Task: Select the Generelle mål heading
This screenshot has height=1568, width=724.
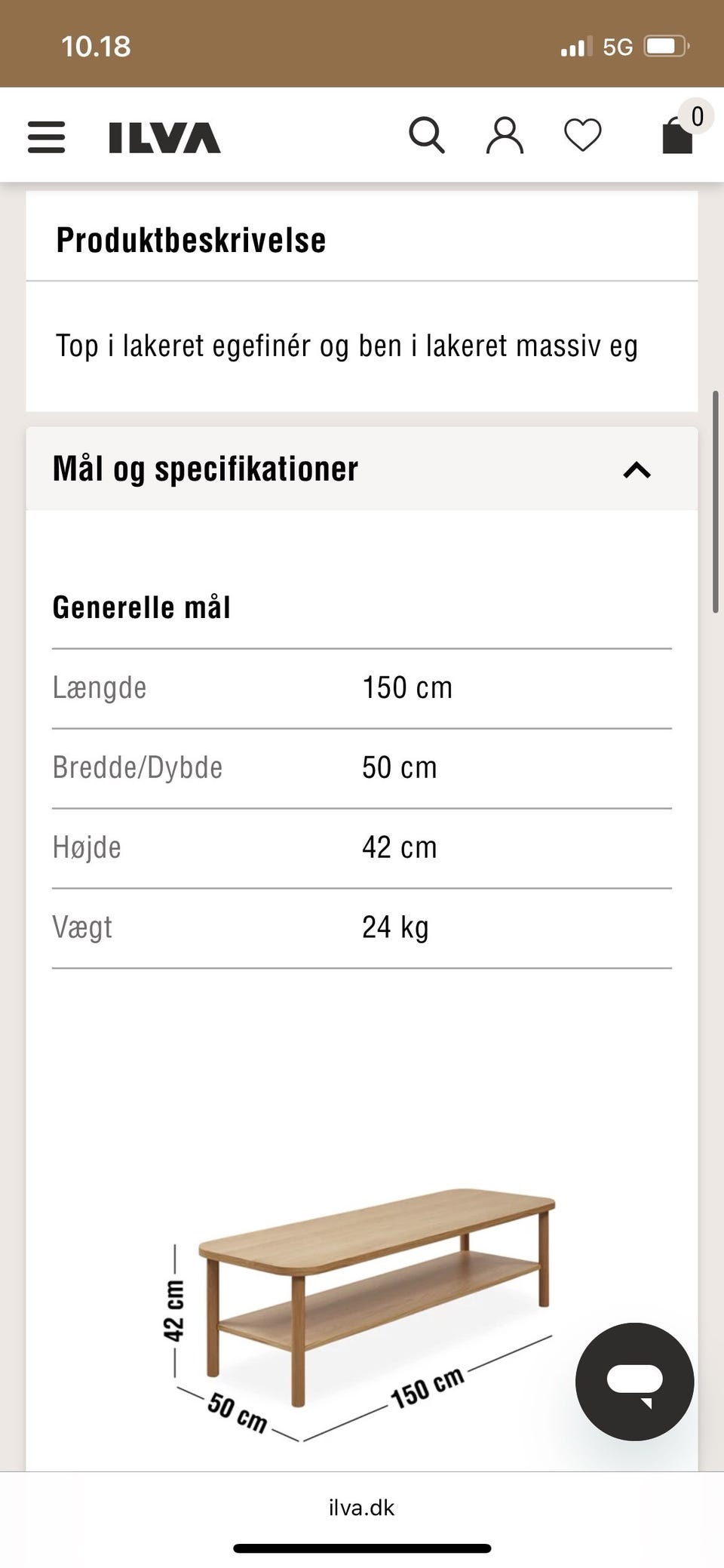Action: [142, 606]
